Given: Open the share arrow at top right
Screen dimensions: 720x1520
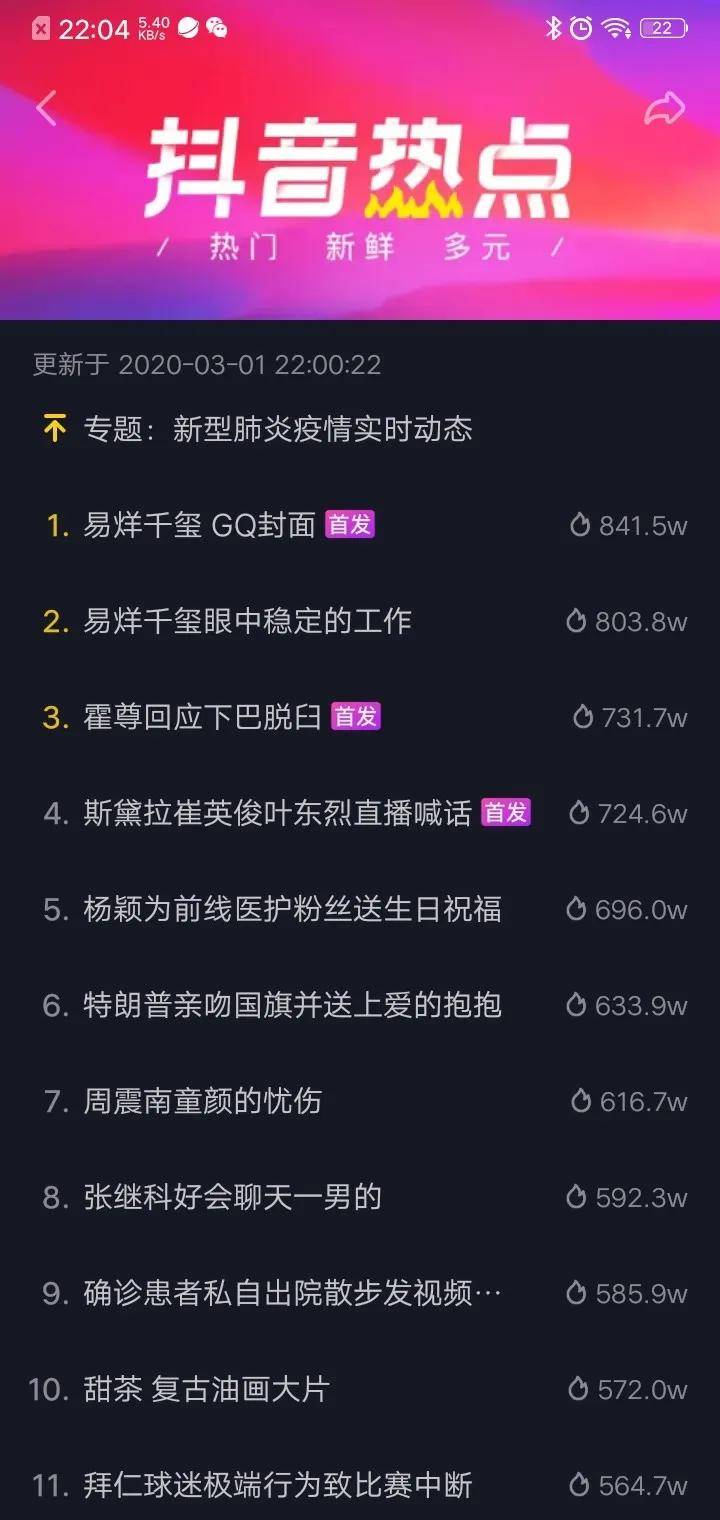Looking at the screenshot, I should click(x=663, y=107).
